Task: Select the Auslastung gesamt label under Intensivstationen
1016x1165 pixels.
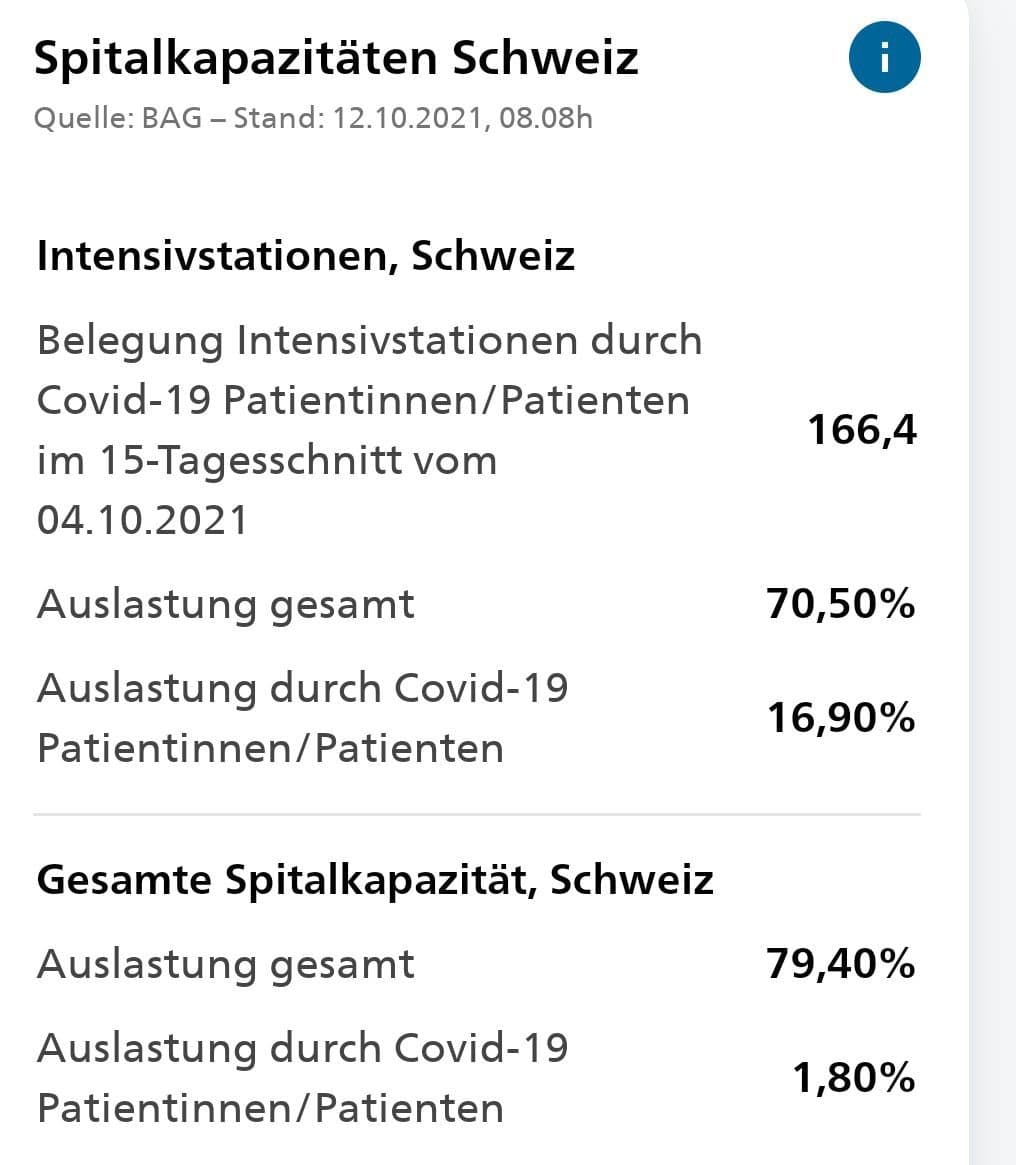Action: [x=225, y=604]
